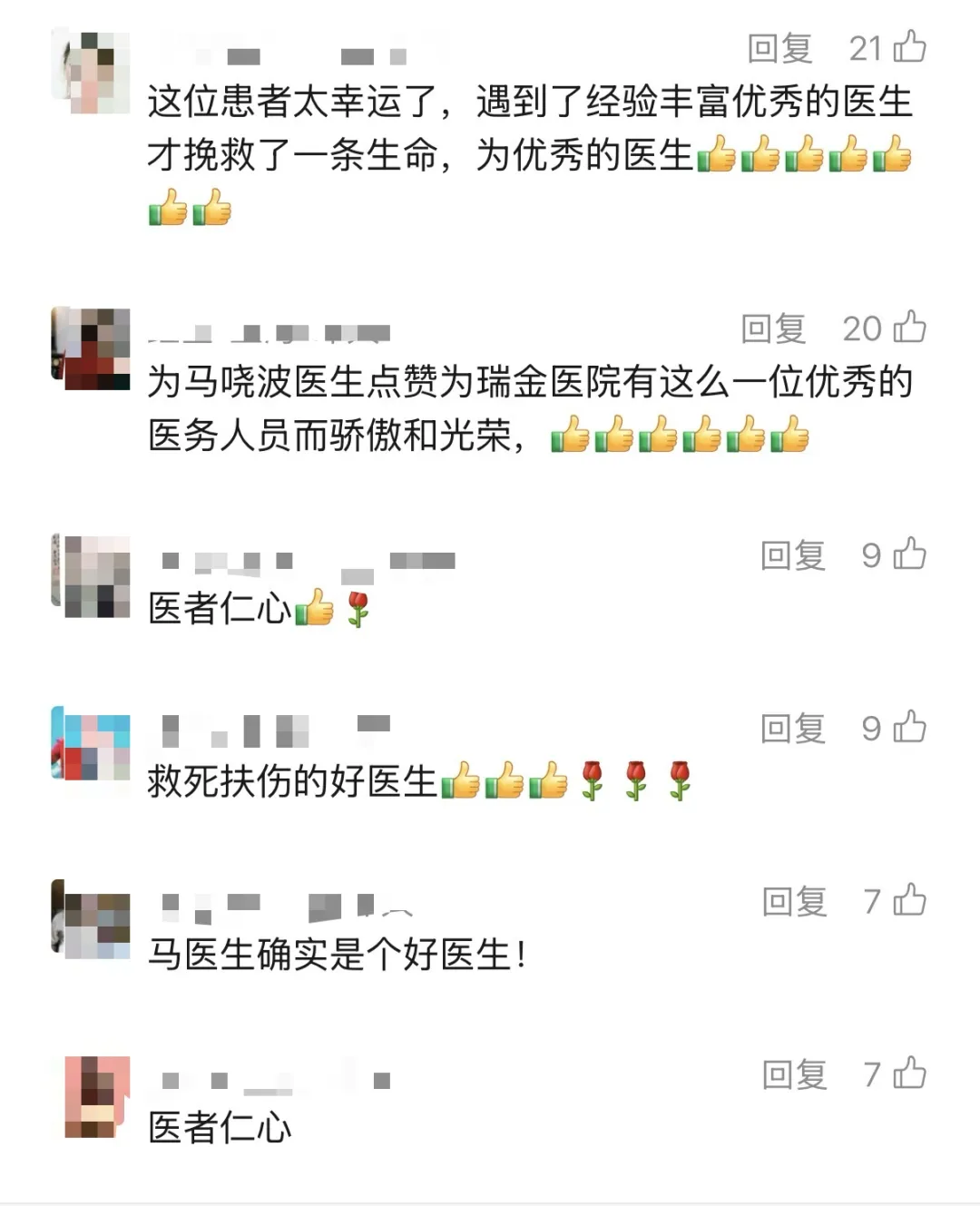Like the comment 马医生确实是个好医生

tap(909, 901)
